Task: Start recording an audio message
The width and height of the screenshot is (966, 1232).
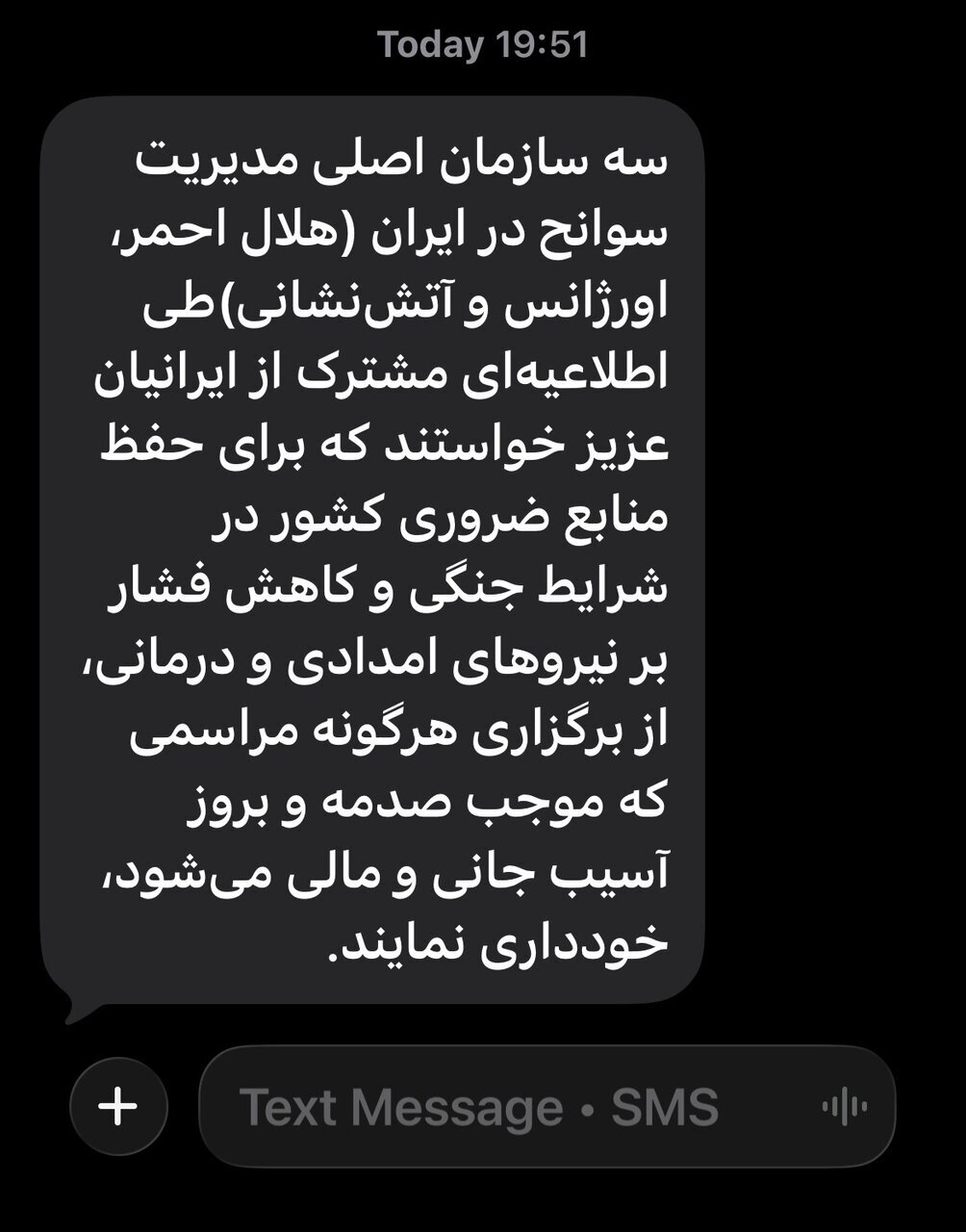Action: [x=845, y=1107]
